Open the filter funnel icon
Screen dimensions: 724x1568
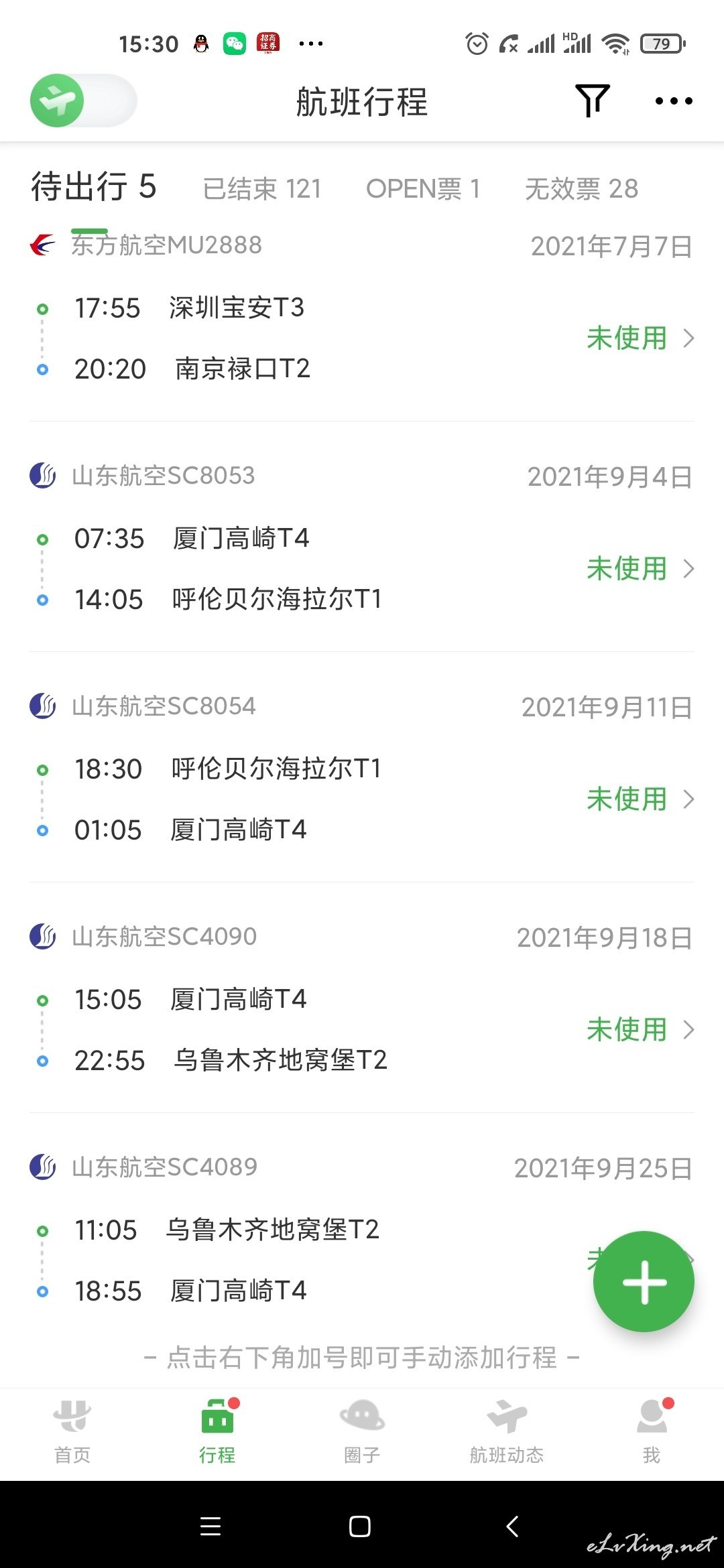593,101
